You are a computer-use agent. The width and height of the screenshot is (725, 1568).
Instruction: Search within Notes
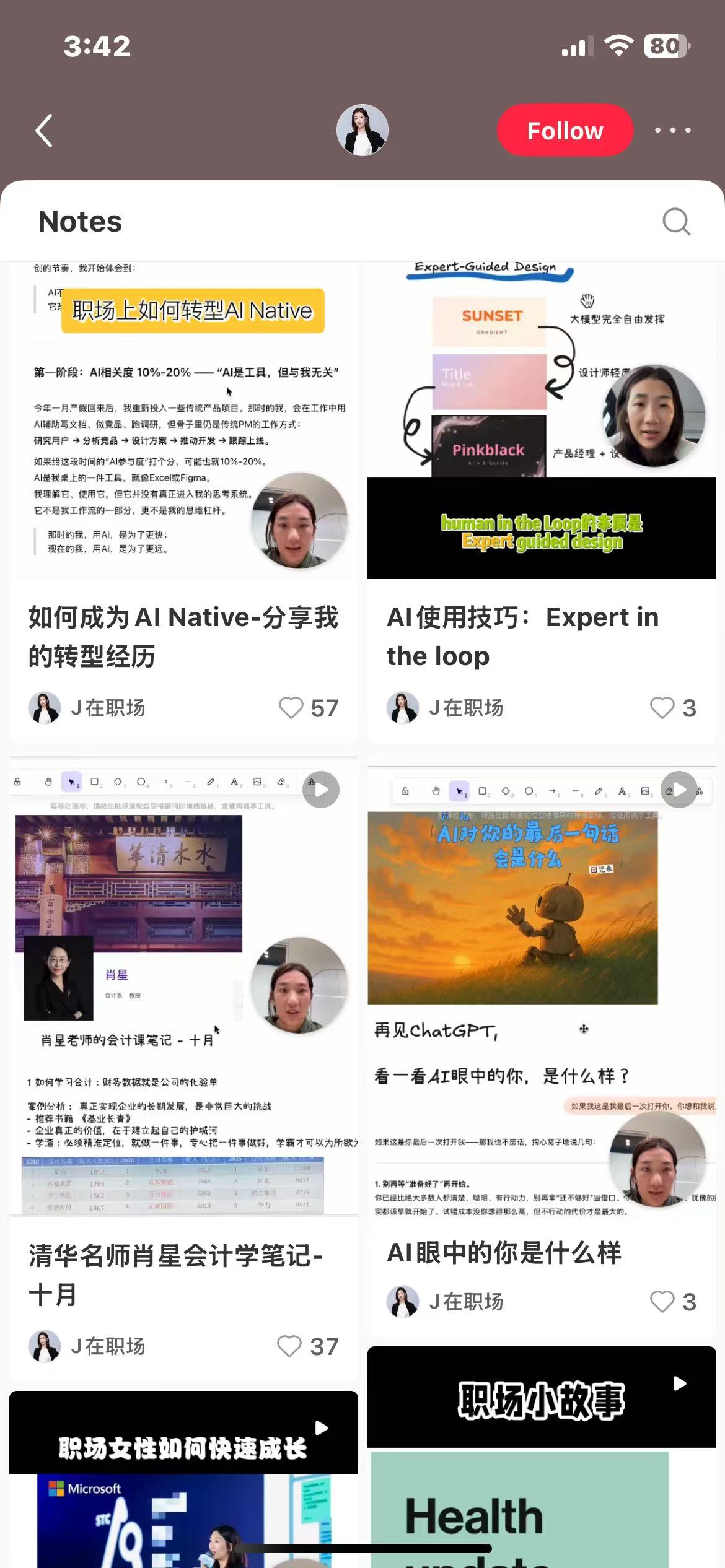[676, 222]
